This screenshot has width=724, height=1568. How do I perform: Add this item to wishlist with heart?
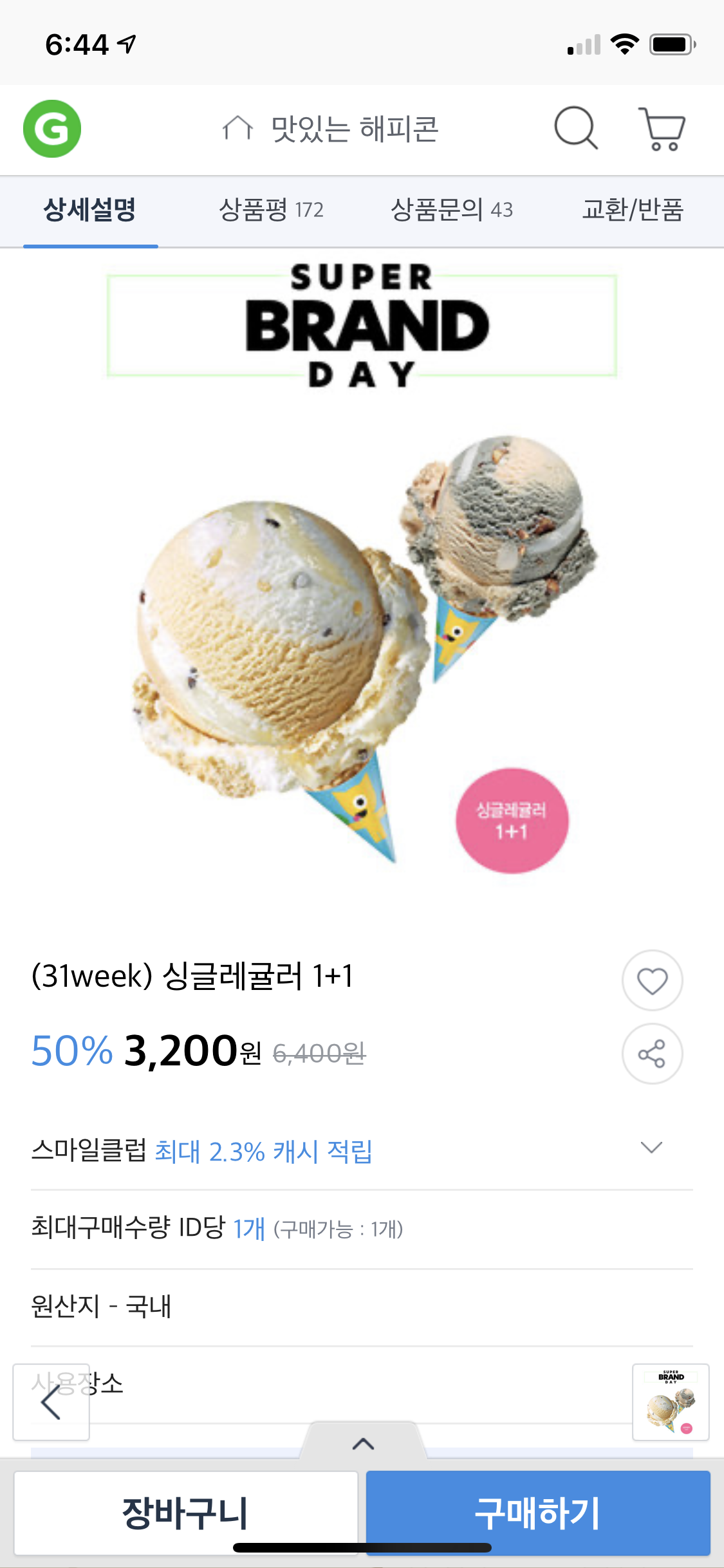click(x=652, y=980)
